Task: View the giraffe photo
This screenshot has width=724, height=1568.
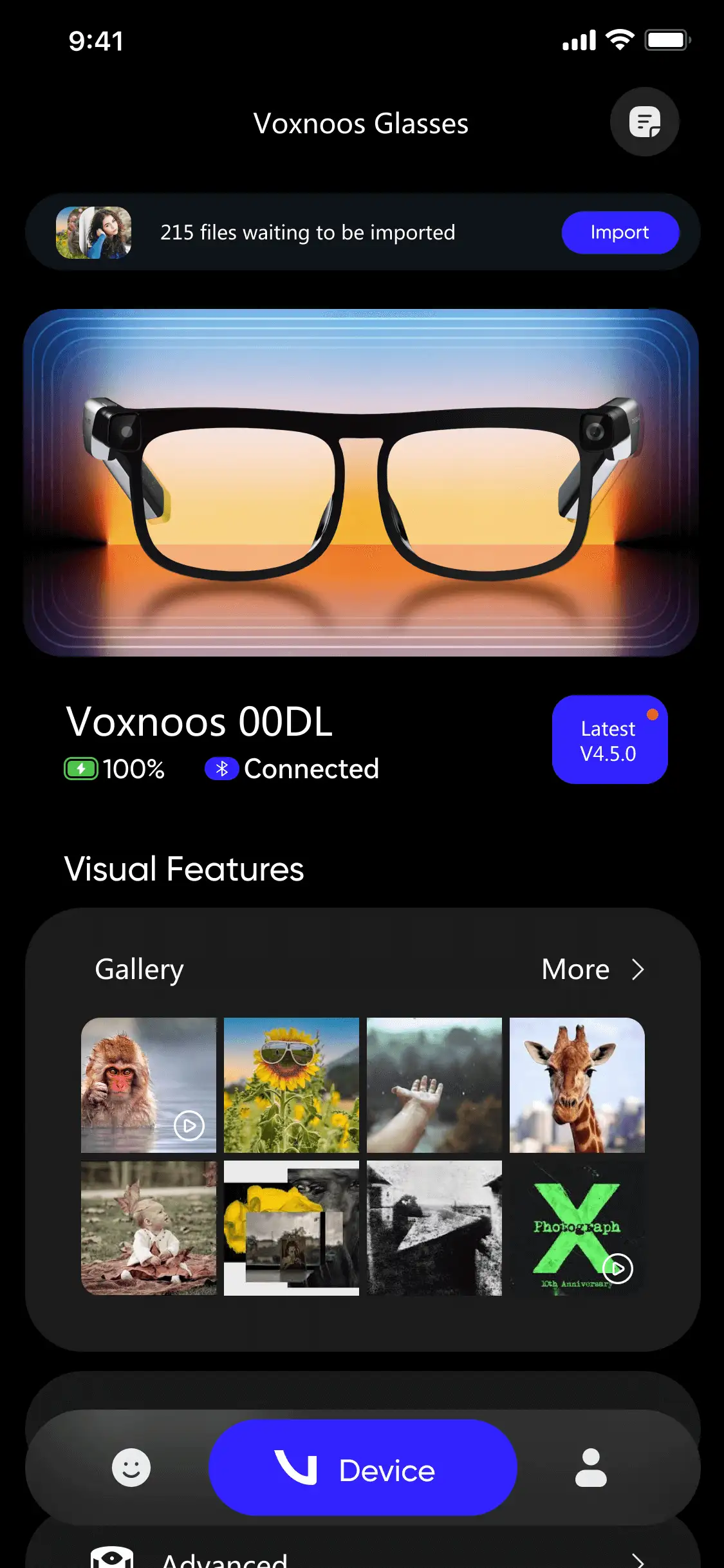Action: click(577, 1085)
